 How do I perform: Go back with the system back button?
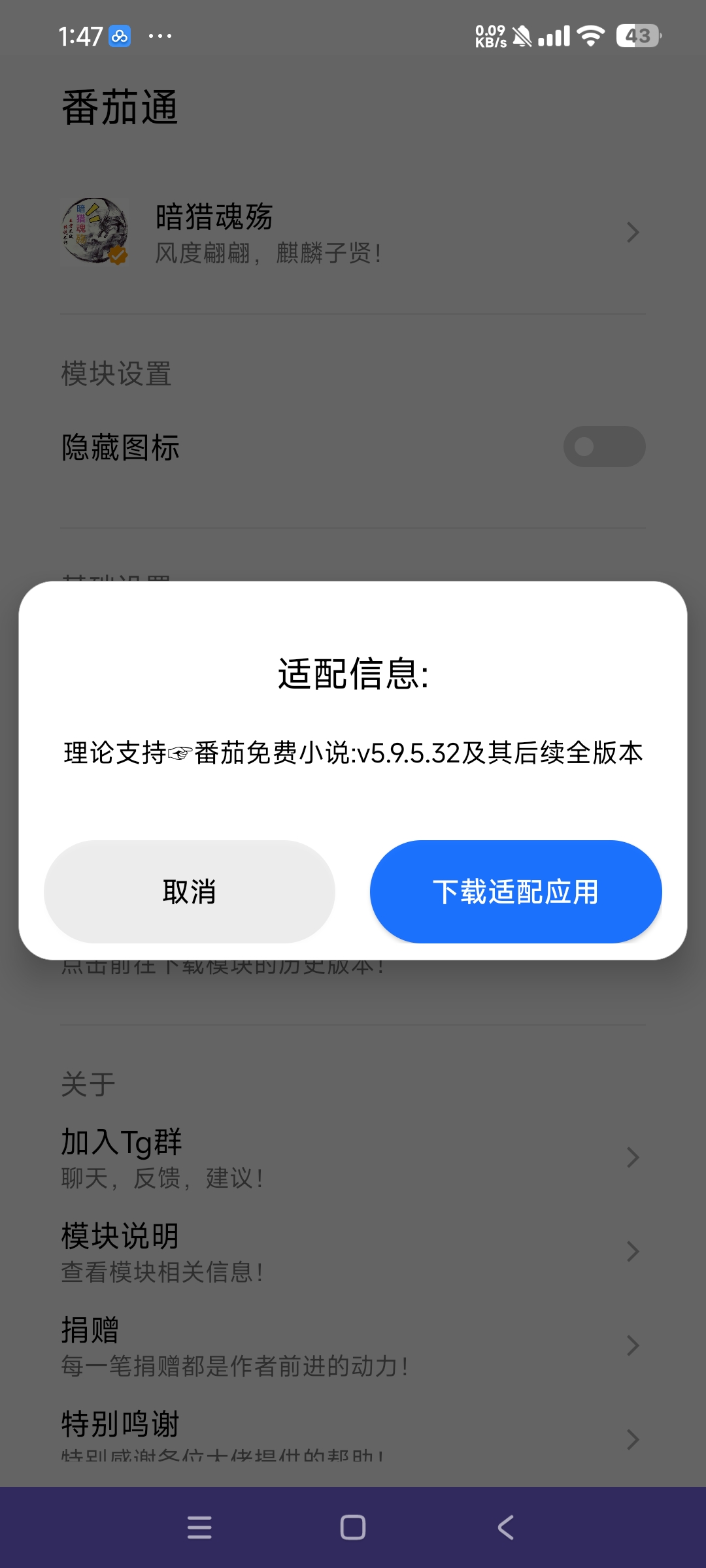pos(505,1527)
